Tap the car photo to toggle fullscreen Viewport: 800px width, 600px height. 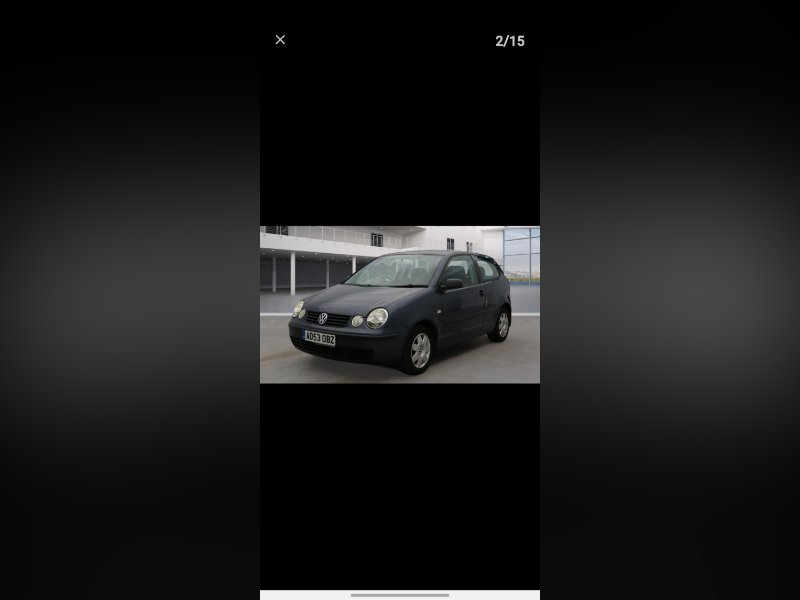400,305
